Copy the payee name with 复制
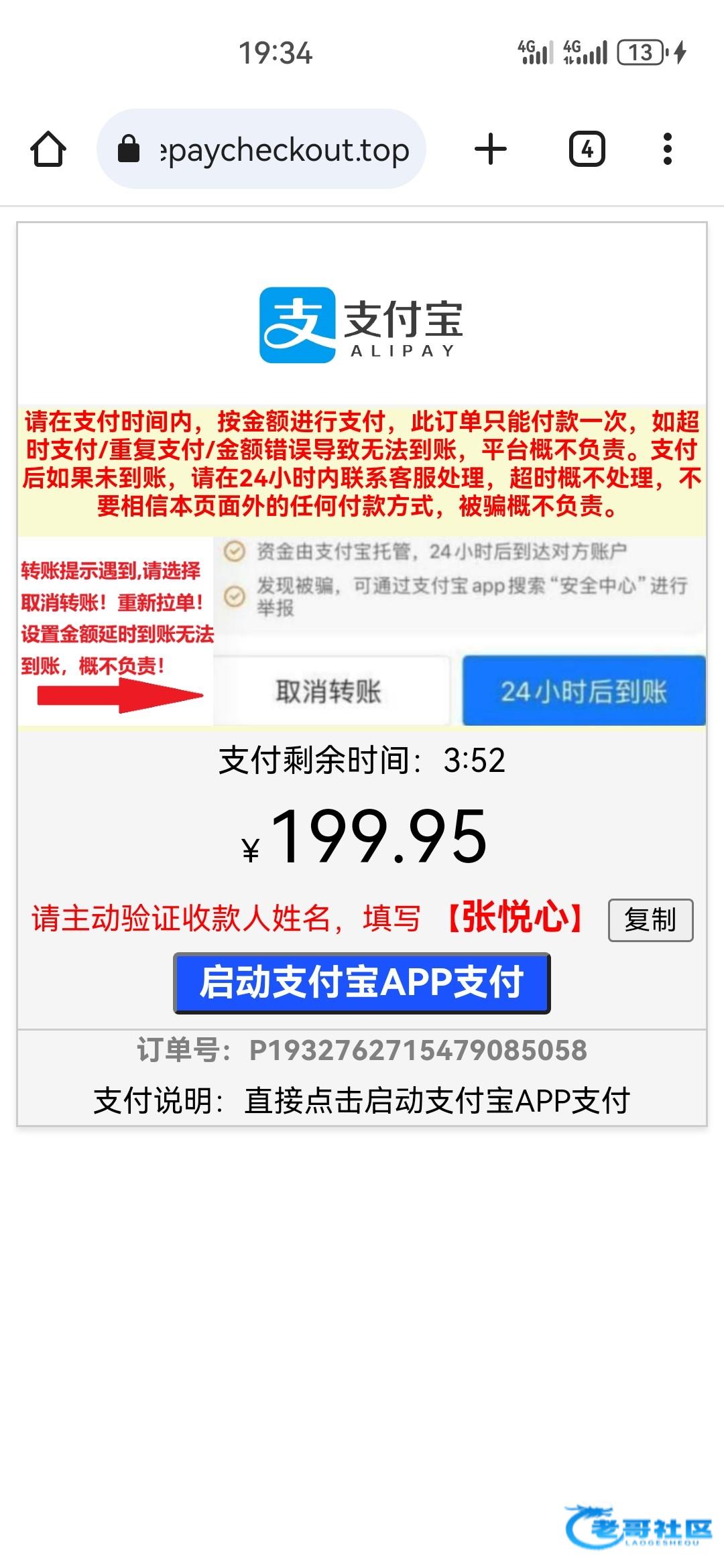This screenshot has height=1568, width=724. pos(650,919)
